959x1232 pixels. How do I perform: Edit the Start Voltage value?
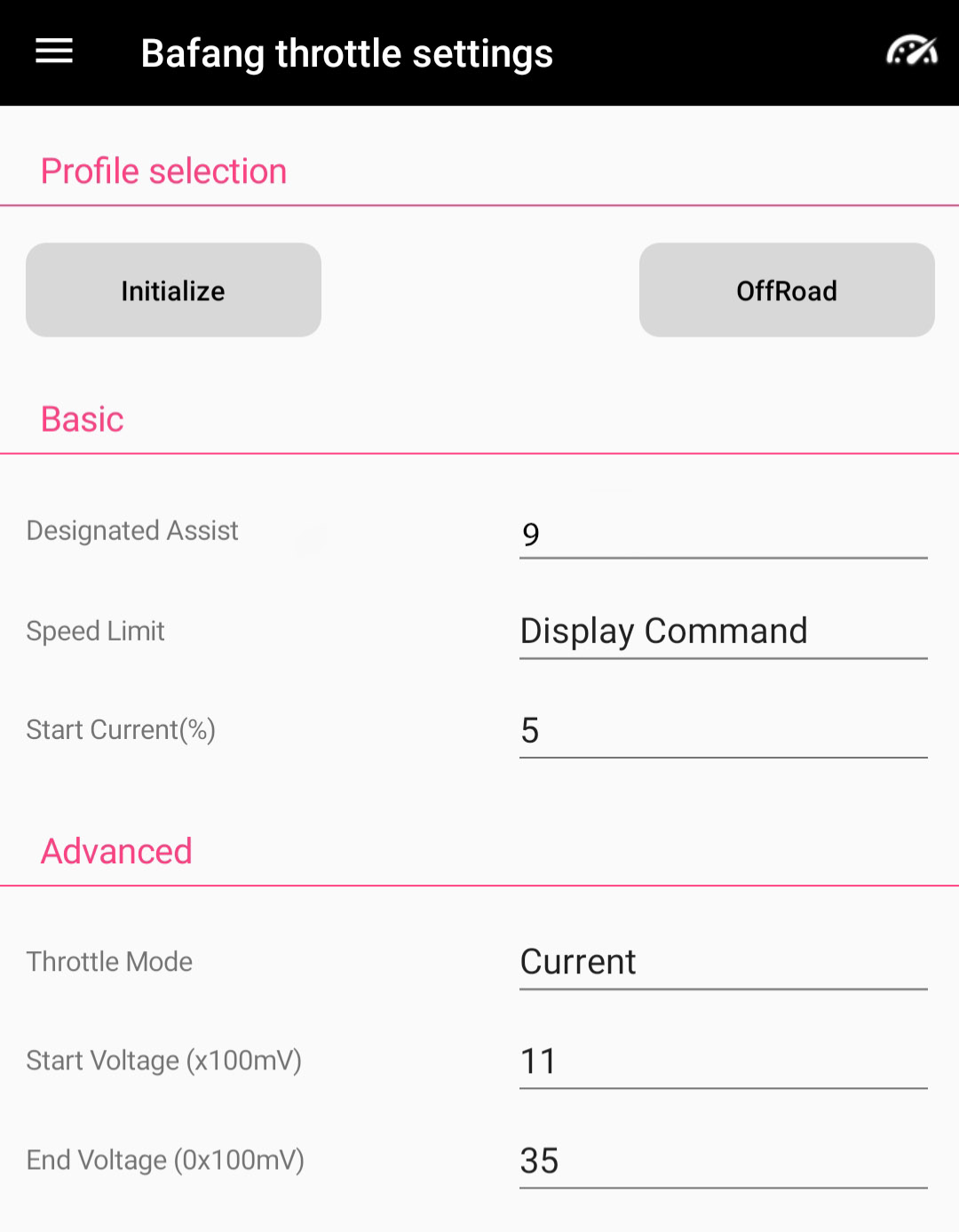723,1061
